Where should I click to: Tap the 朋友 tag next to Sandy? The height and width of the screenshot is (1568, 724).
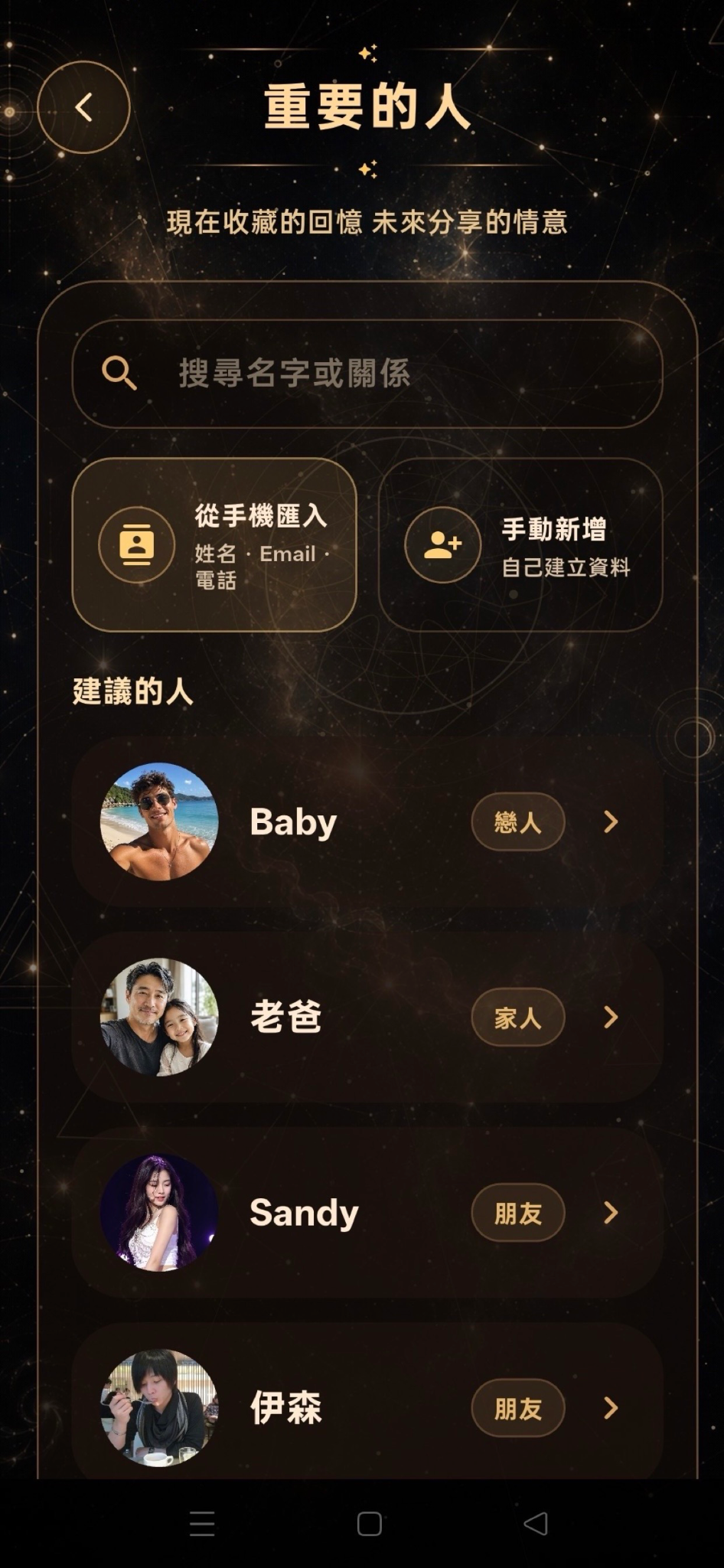click(x=518, y=1213)
